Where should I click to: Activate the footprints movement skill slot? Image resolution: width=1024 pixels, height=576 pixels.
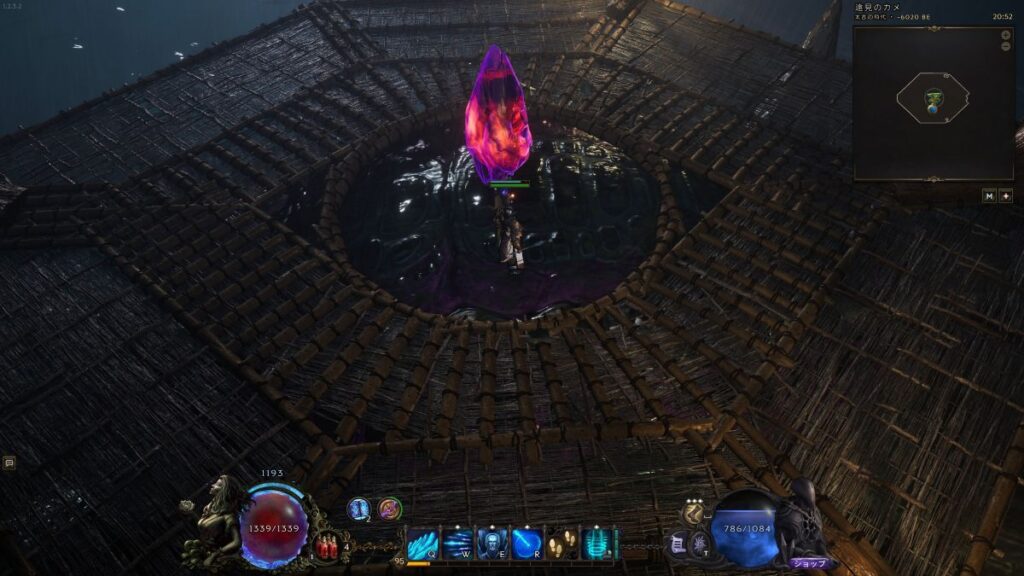click(x=562, y=544)
